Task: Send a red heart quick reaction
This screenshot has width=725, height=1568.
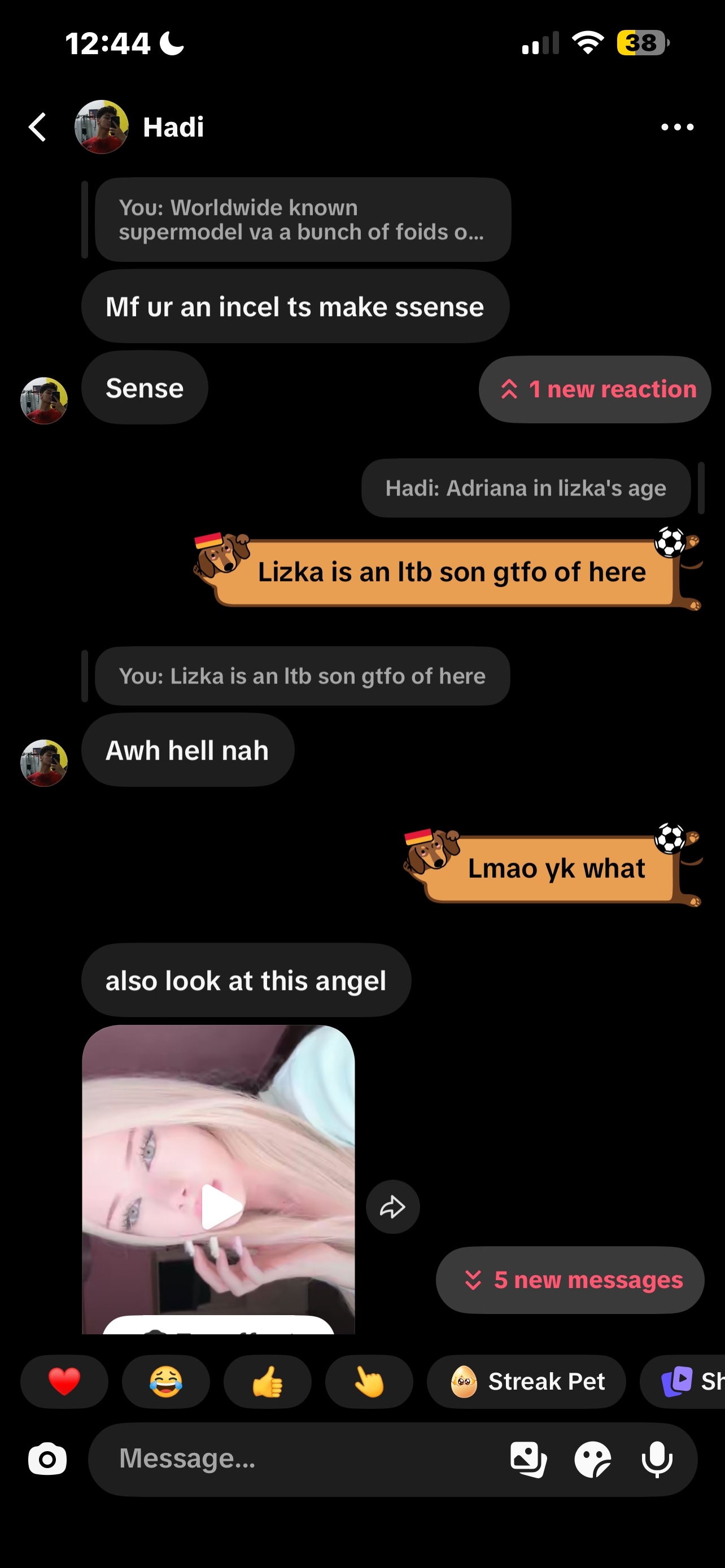Action: pyautogui.click(x=64, y=1381)
